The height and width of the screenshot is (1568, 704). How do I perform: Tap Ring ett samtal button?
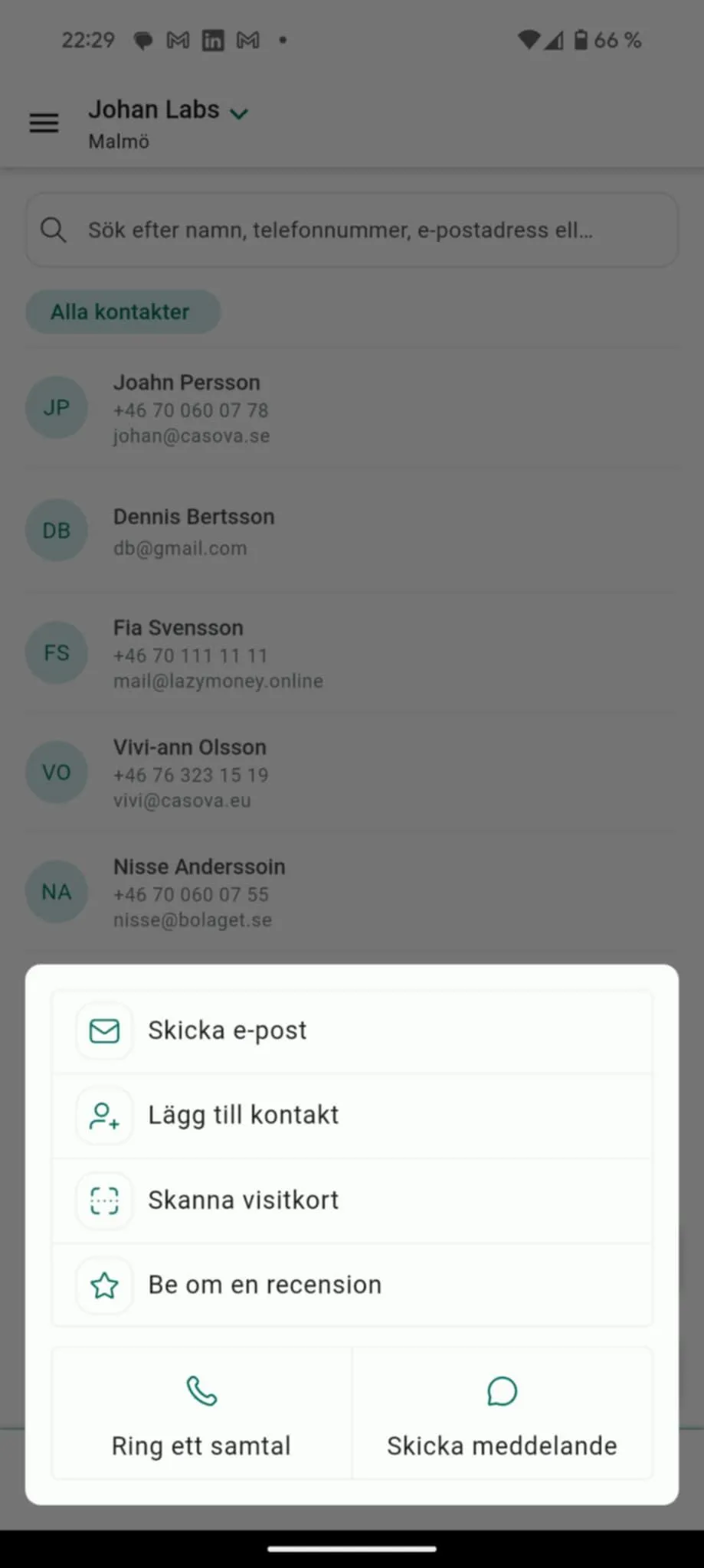(201, 1413)
